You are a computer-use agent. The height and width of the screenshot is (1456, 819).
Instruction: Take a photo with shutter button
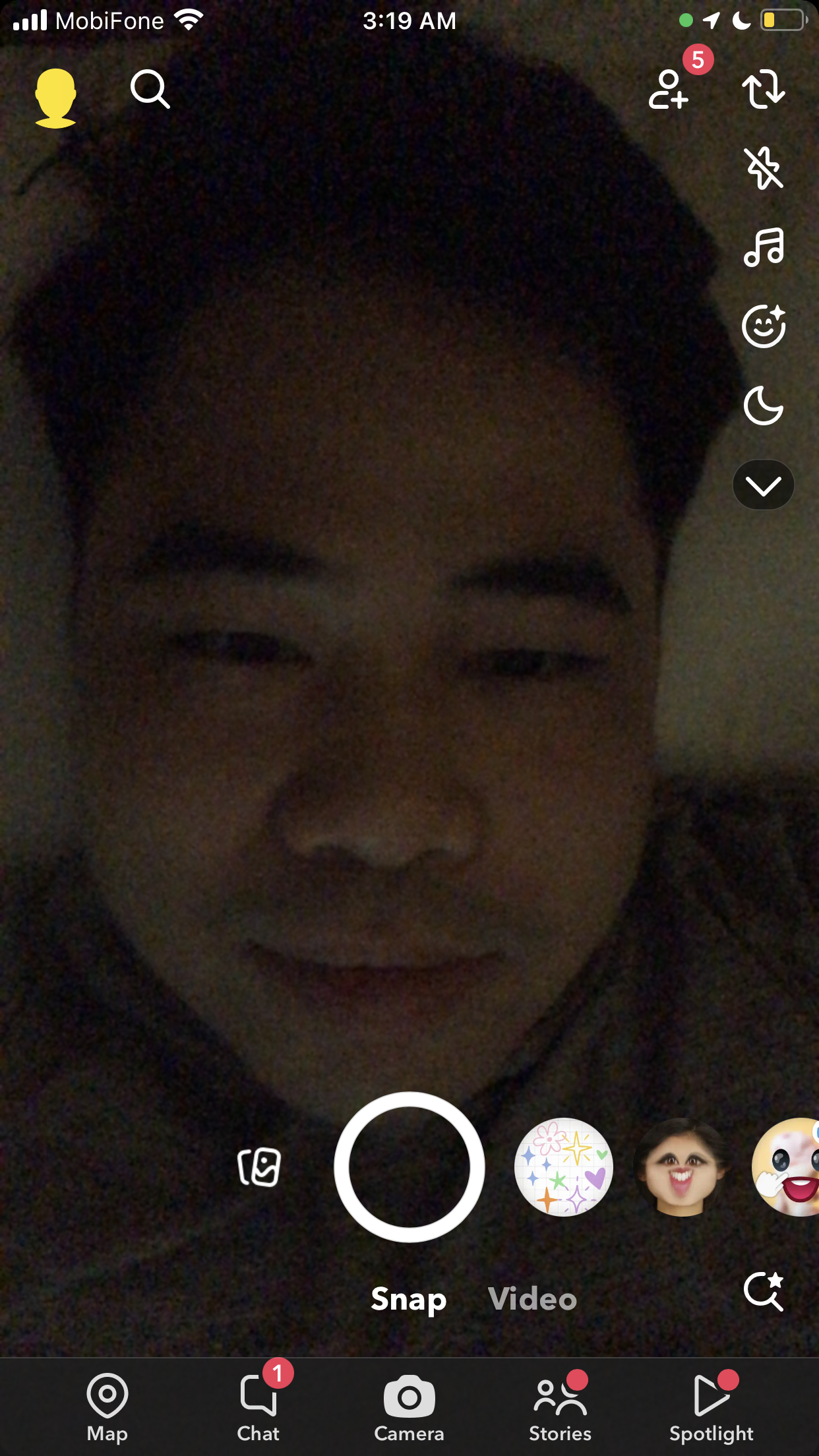click(x=409, y=1167)
